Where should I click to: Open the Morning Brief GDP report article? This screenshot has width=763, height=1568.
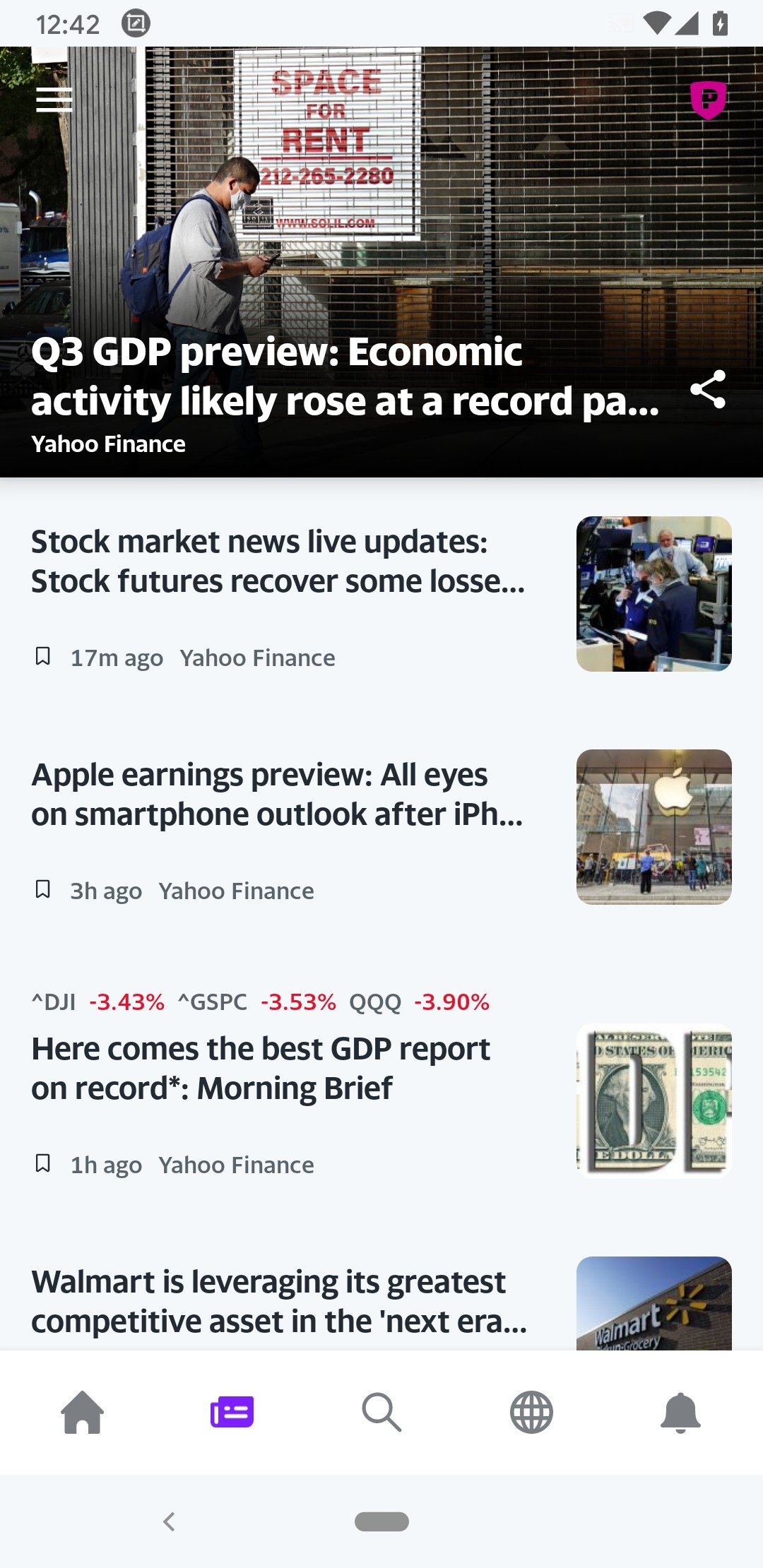[261, 1068]
